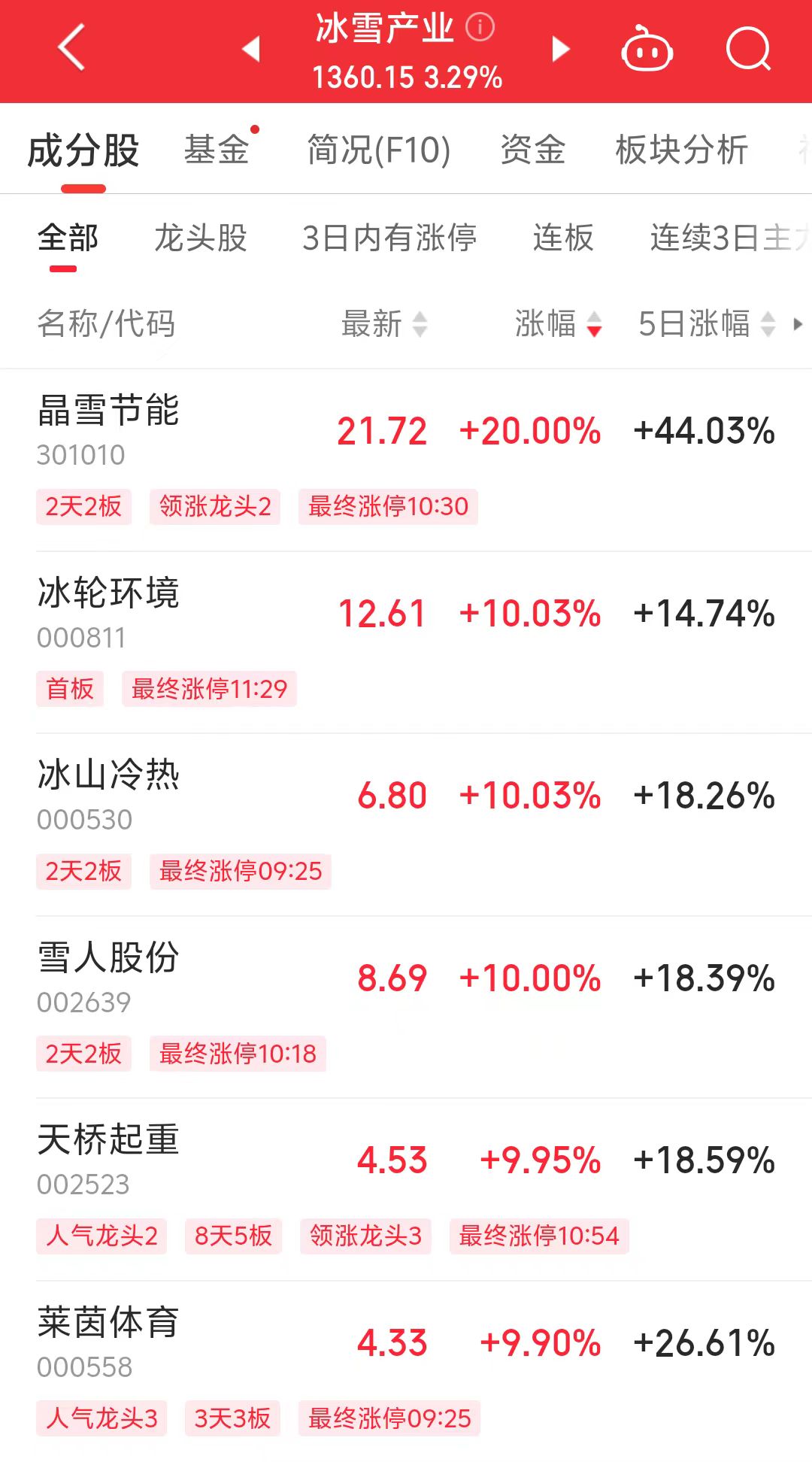Switch to the previous sector with left triangle
This screenshot has width=812, height=1462.
[x=251, y=50]
